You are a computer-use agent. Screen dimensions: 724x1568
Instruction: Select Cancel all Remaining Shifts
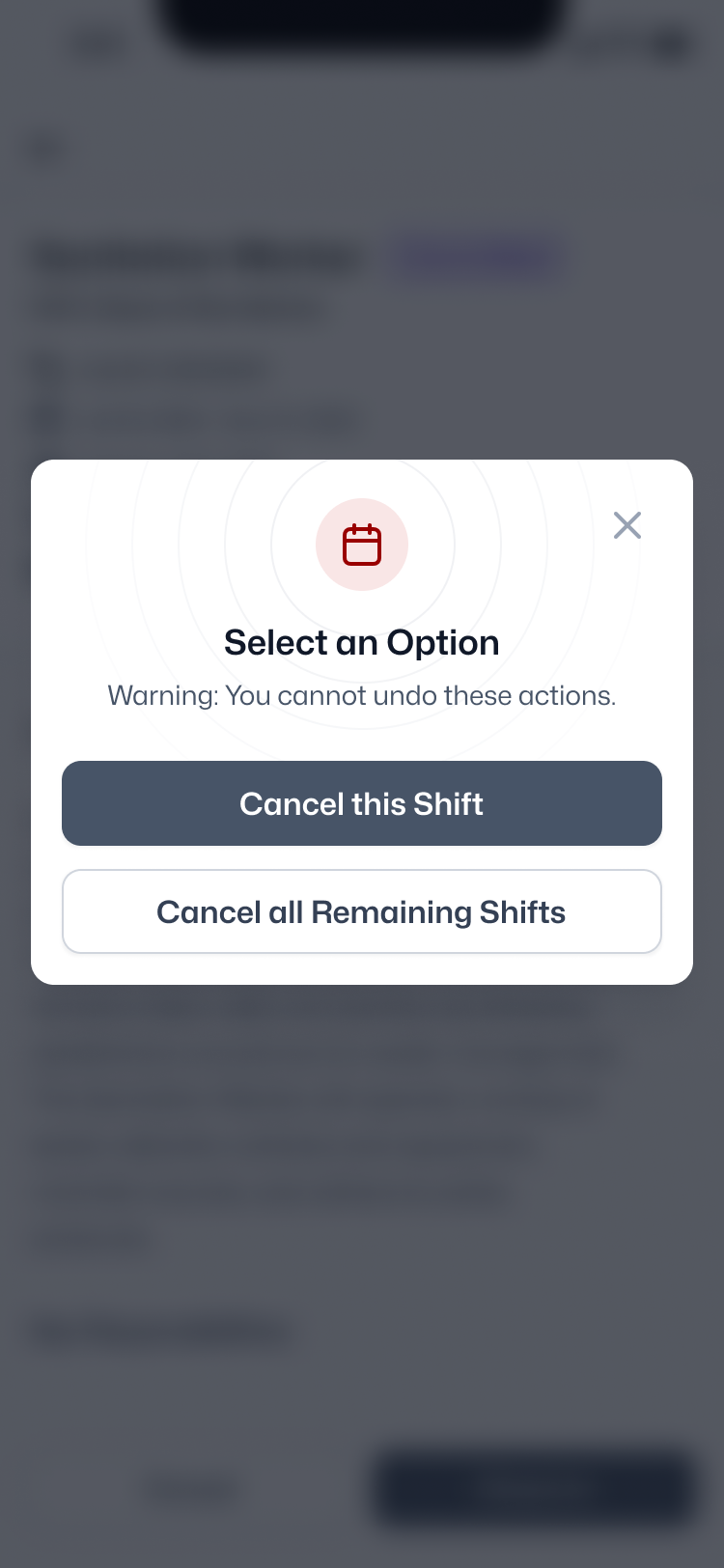(x=362, y=911)
